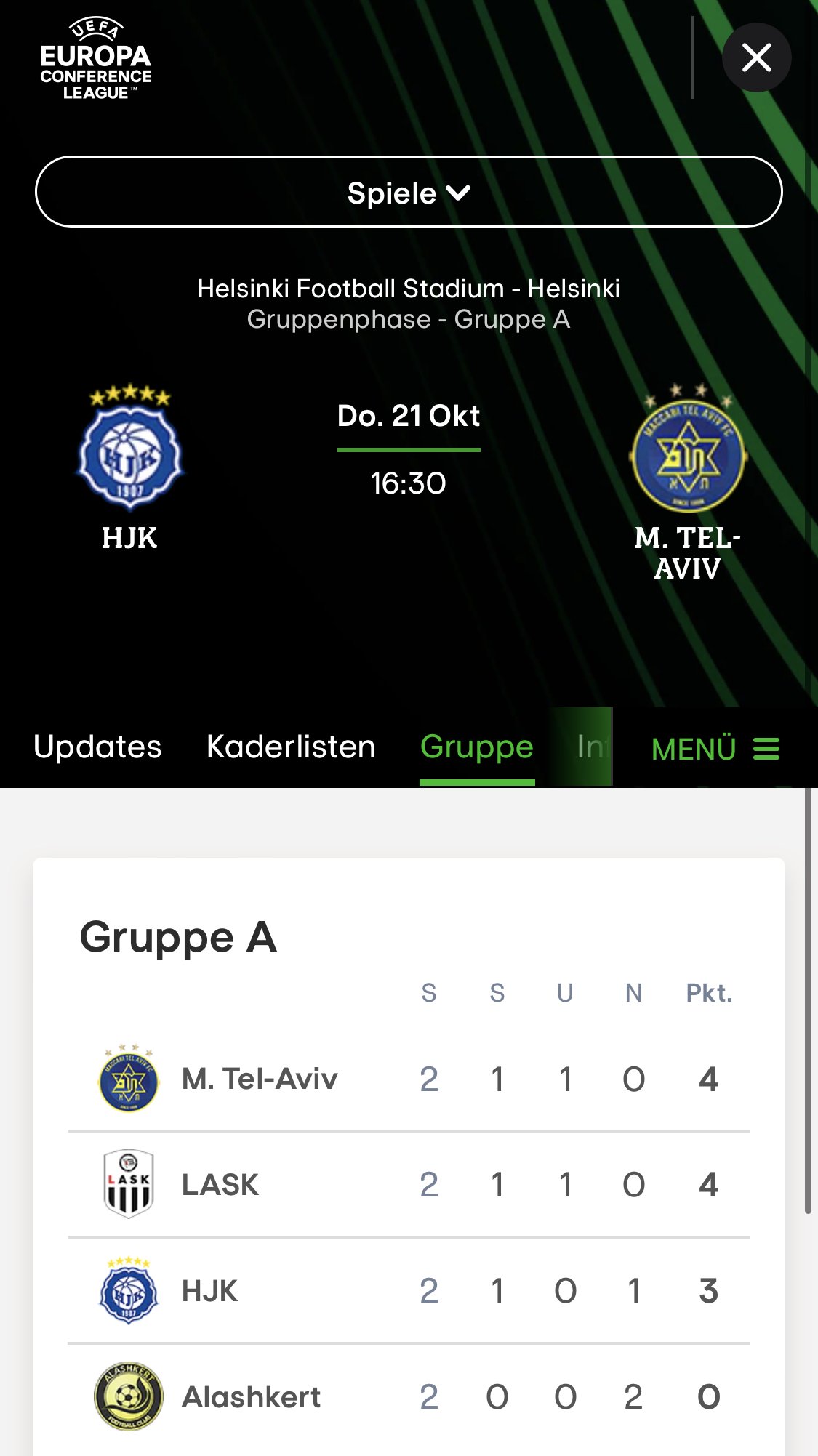Open M. Tel-Aviv team from match header
This screenshot has height=1456, width=818.
[687, 483]
